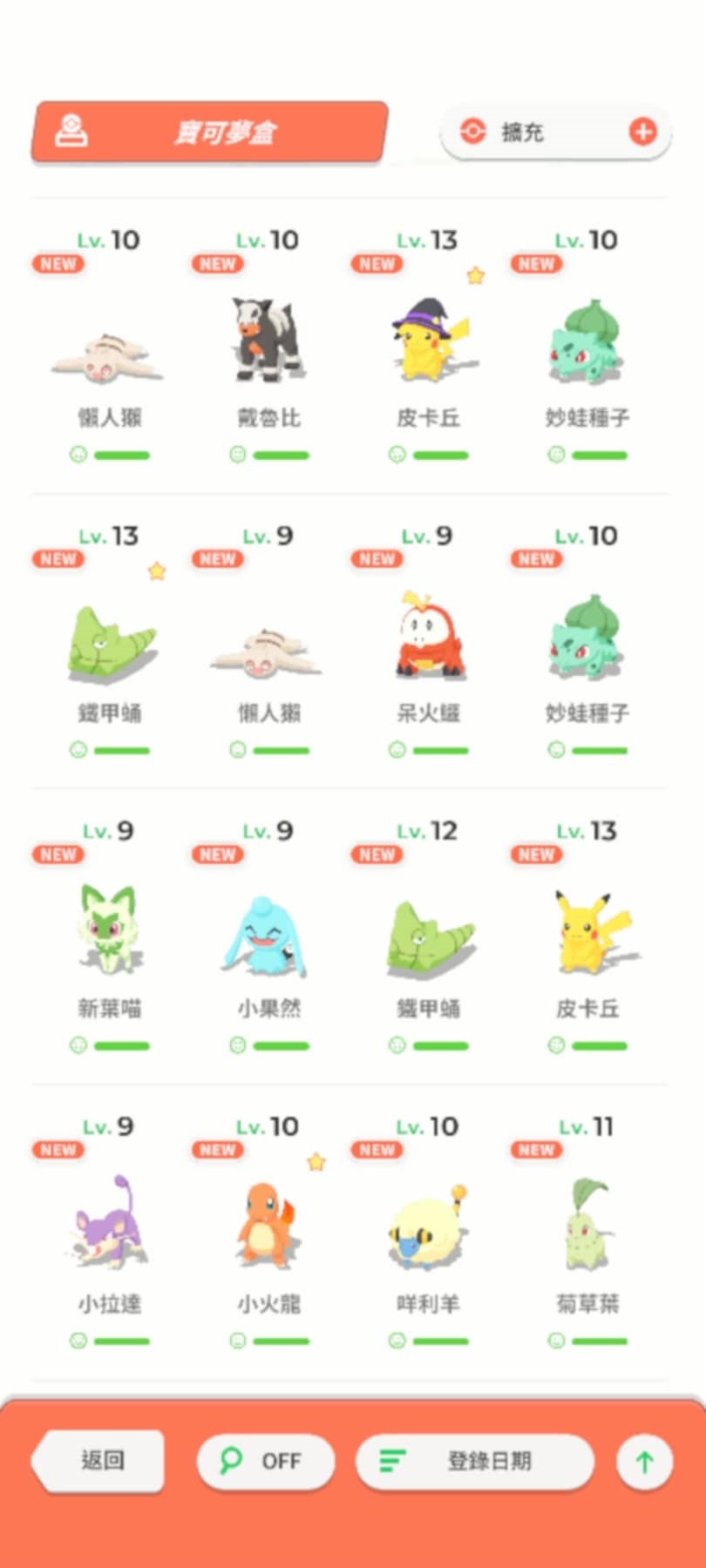Toggle the search filter marked OFF
The height and width of the screenshot is (1568, 706).
265,1461
